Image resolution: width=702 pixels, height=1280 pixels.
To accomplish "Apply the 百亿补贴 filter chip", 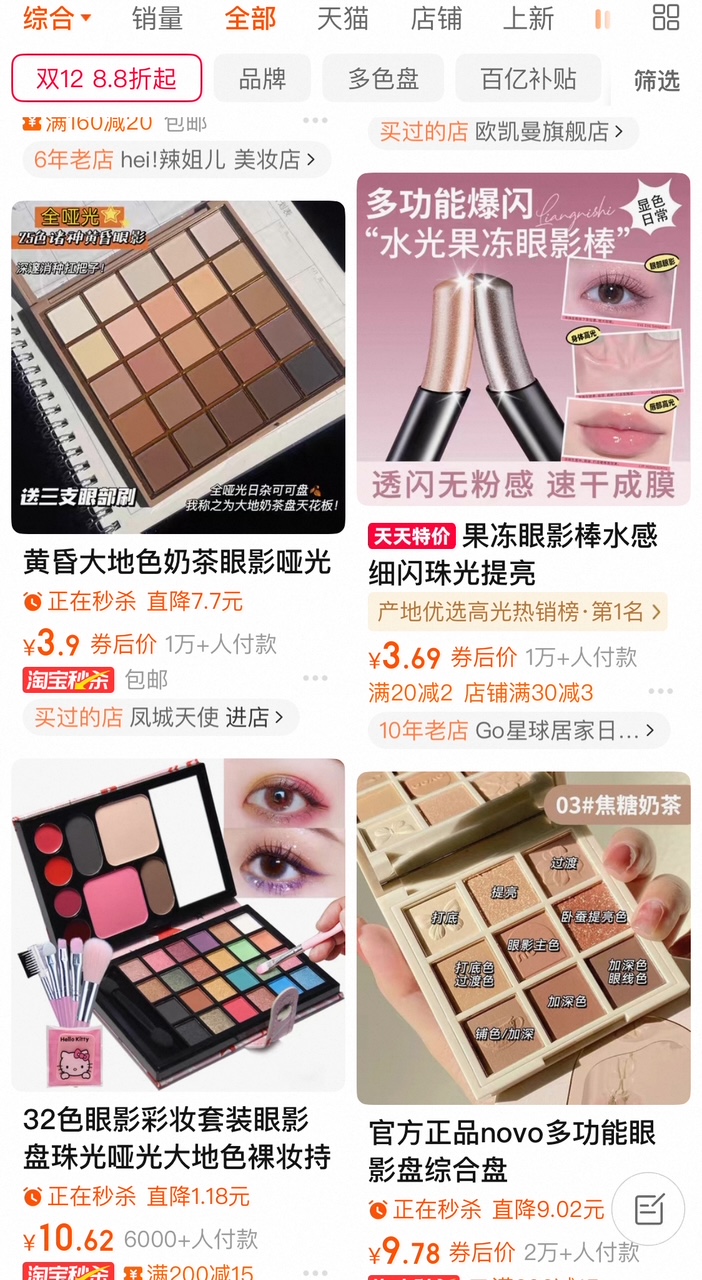I will point(528,79).
